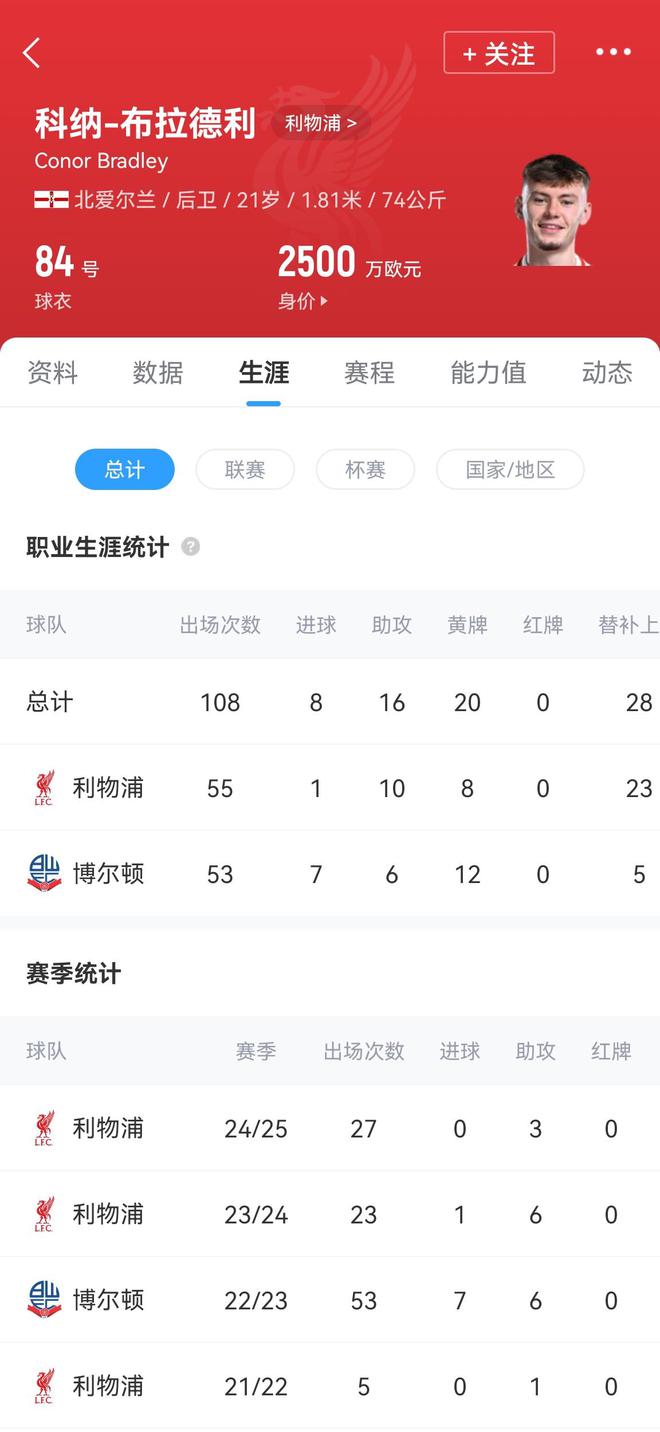Go back using the top-left arrow
660x1432 pixels.
click(x=32, y=53)
